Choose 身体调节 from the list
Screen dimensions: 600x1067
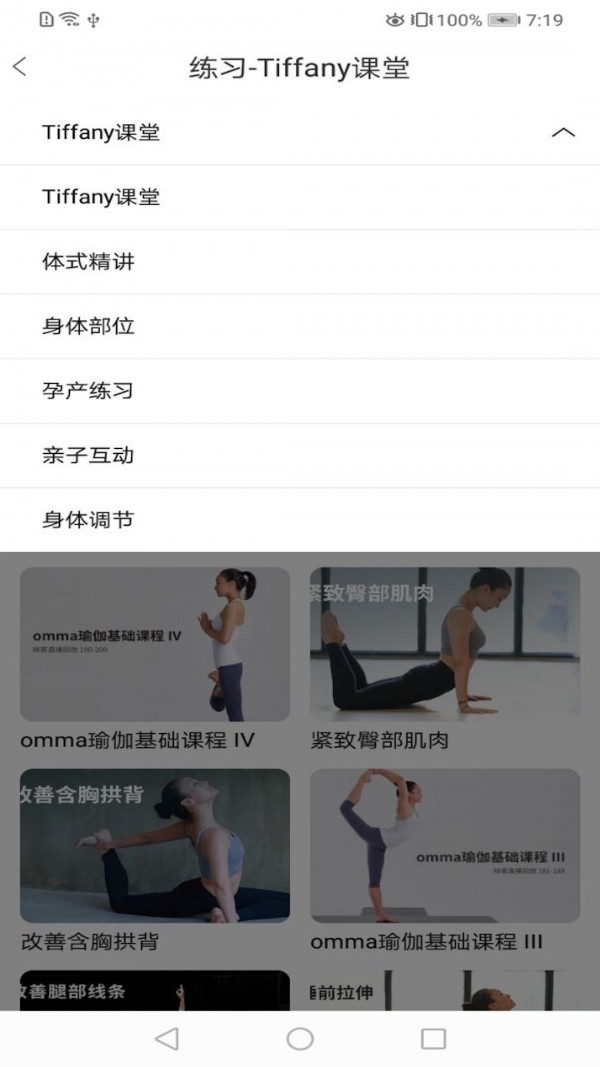point(88,520)
